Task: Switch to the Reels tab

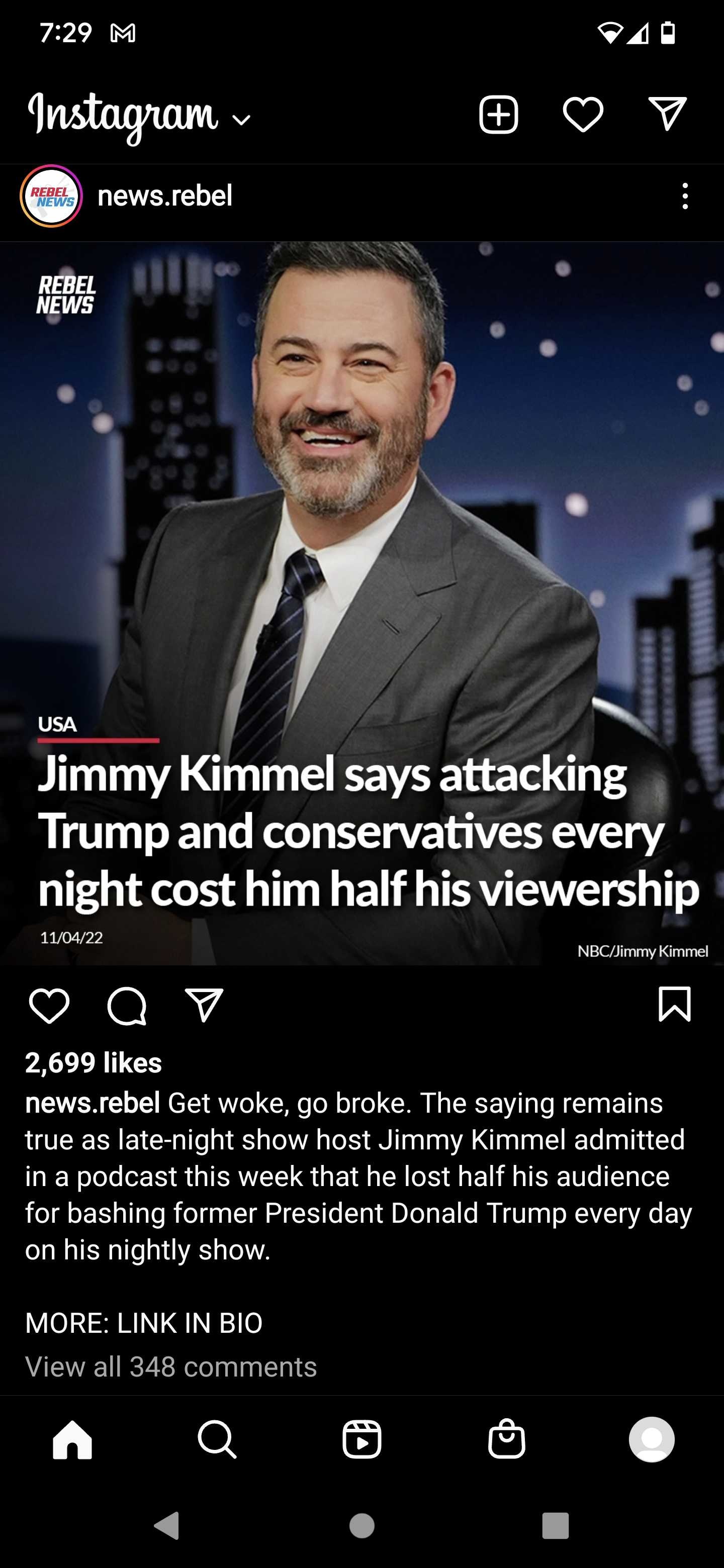Action: click(x=361, y=1439)
